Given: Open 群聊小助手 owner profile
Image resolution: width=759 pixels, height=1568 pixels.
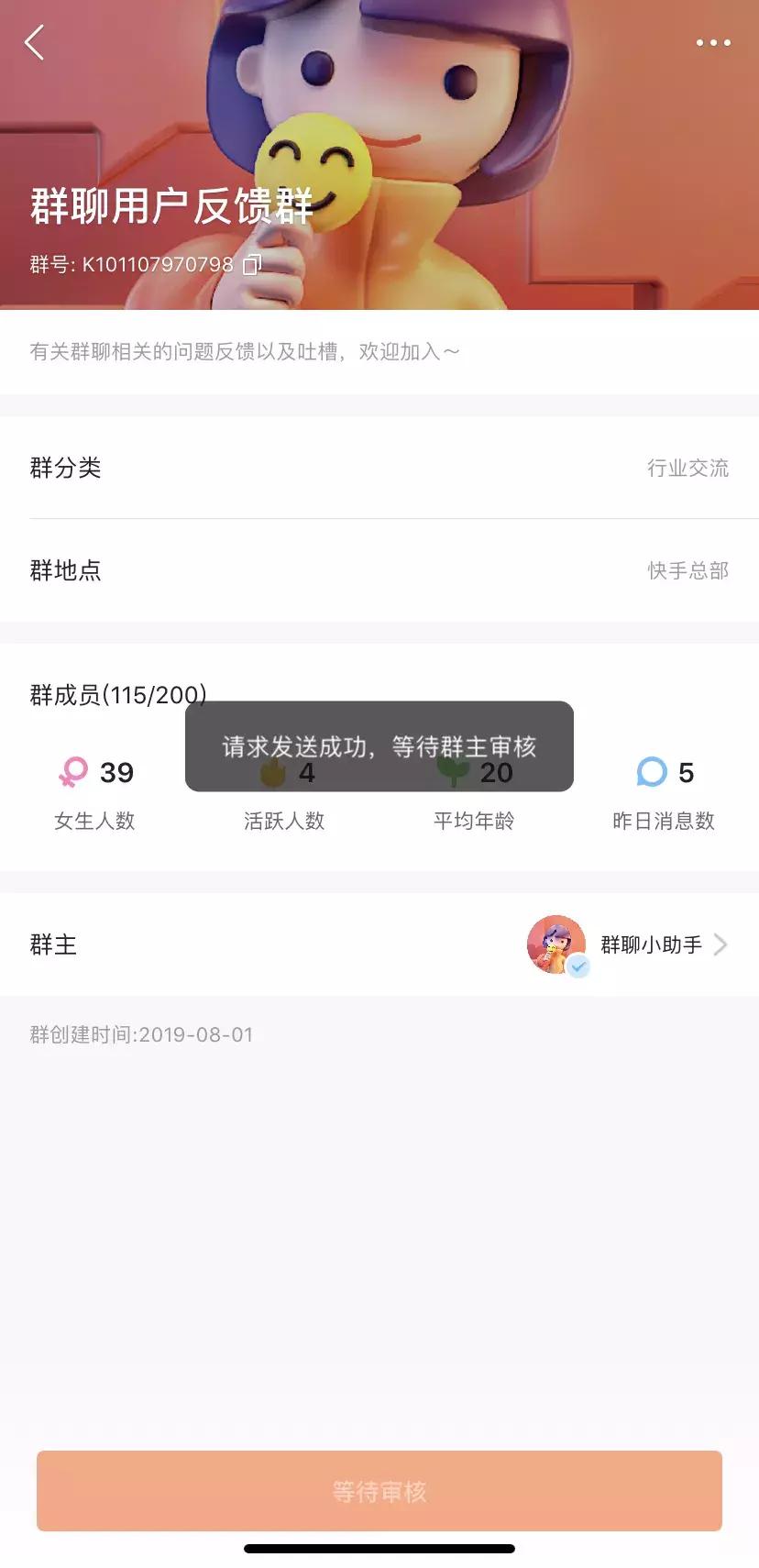Looking at the screenshot, I should click(651, 944).
